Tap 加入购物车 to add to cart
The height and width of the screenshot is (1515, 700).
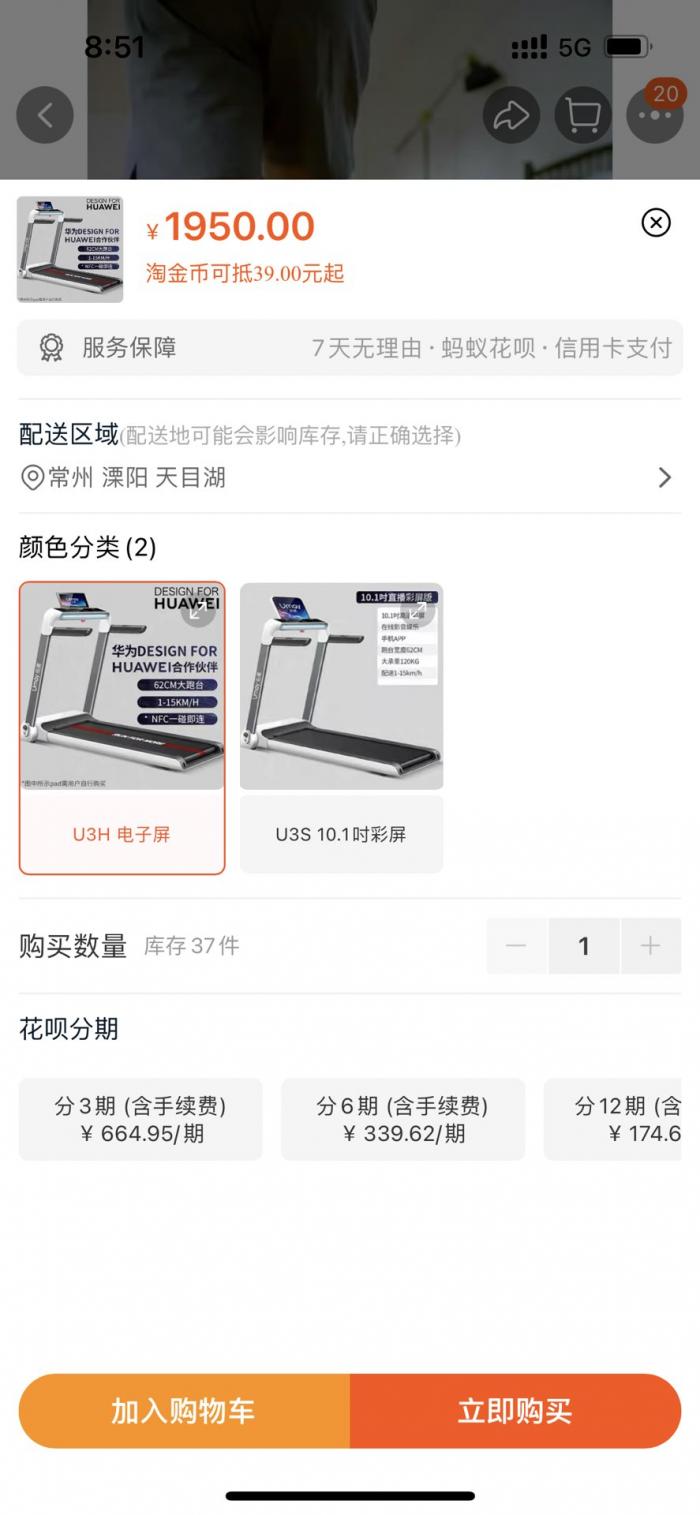point(184,1411)
